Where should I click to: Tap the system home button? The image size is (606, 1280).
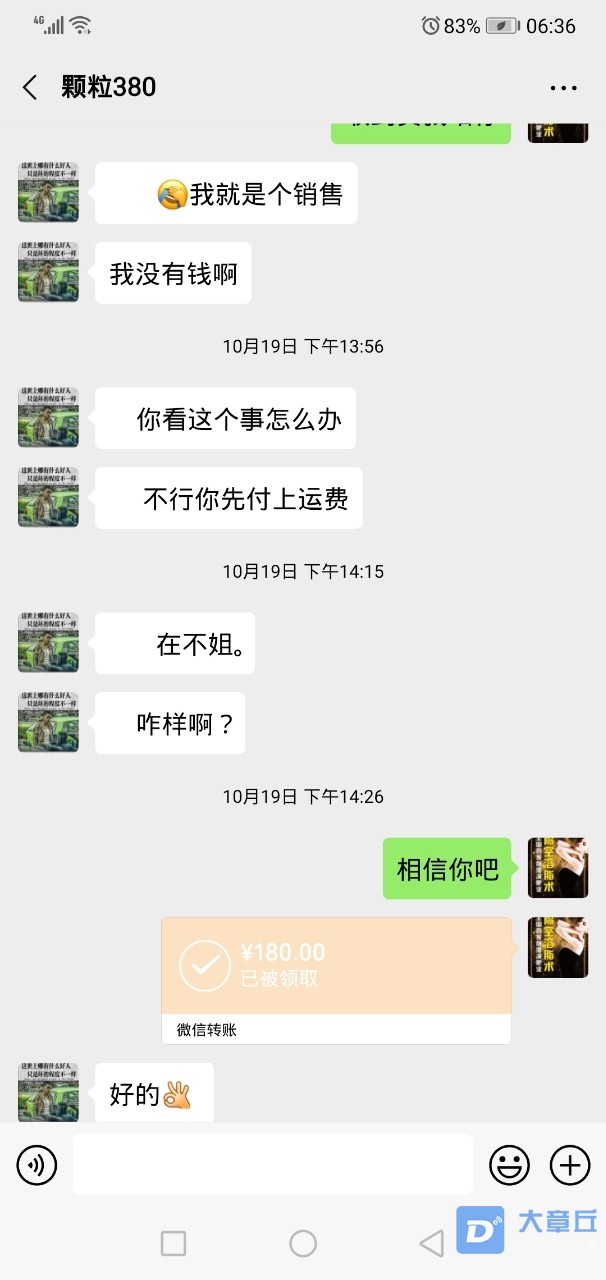(303, 1243)
